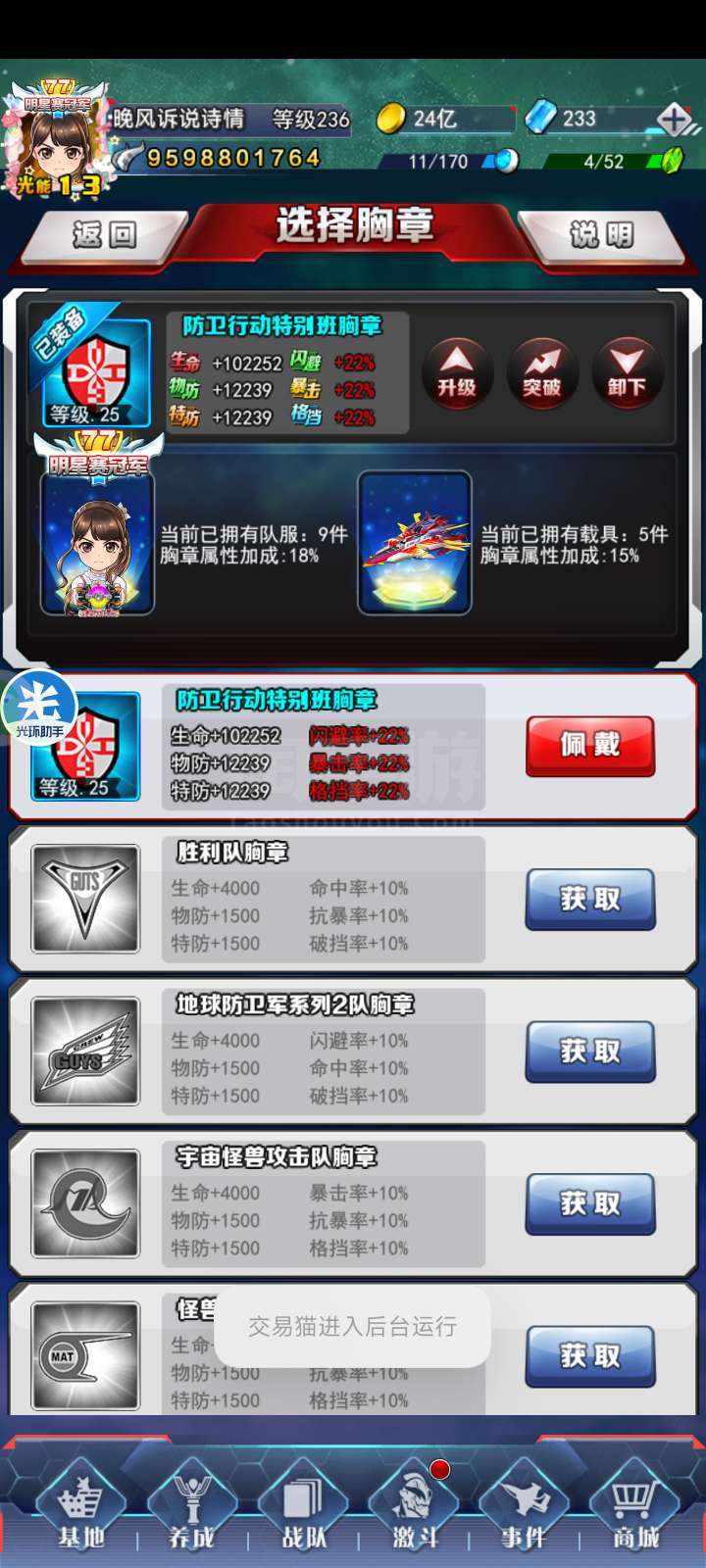The width and height of the screenshot is (706, 1568).
Task: Tap 获取 for the MAT badge
Action: tap(590, 1356)
